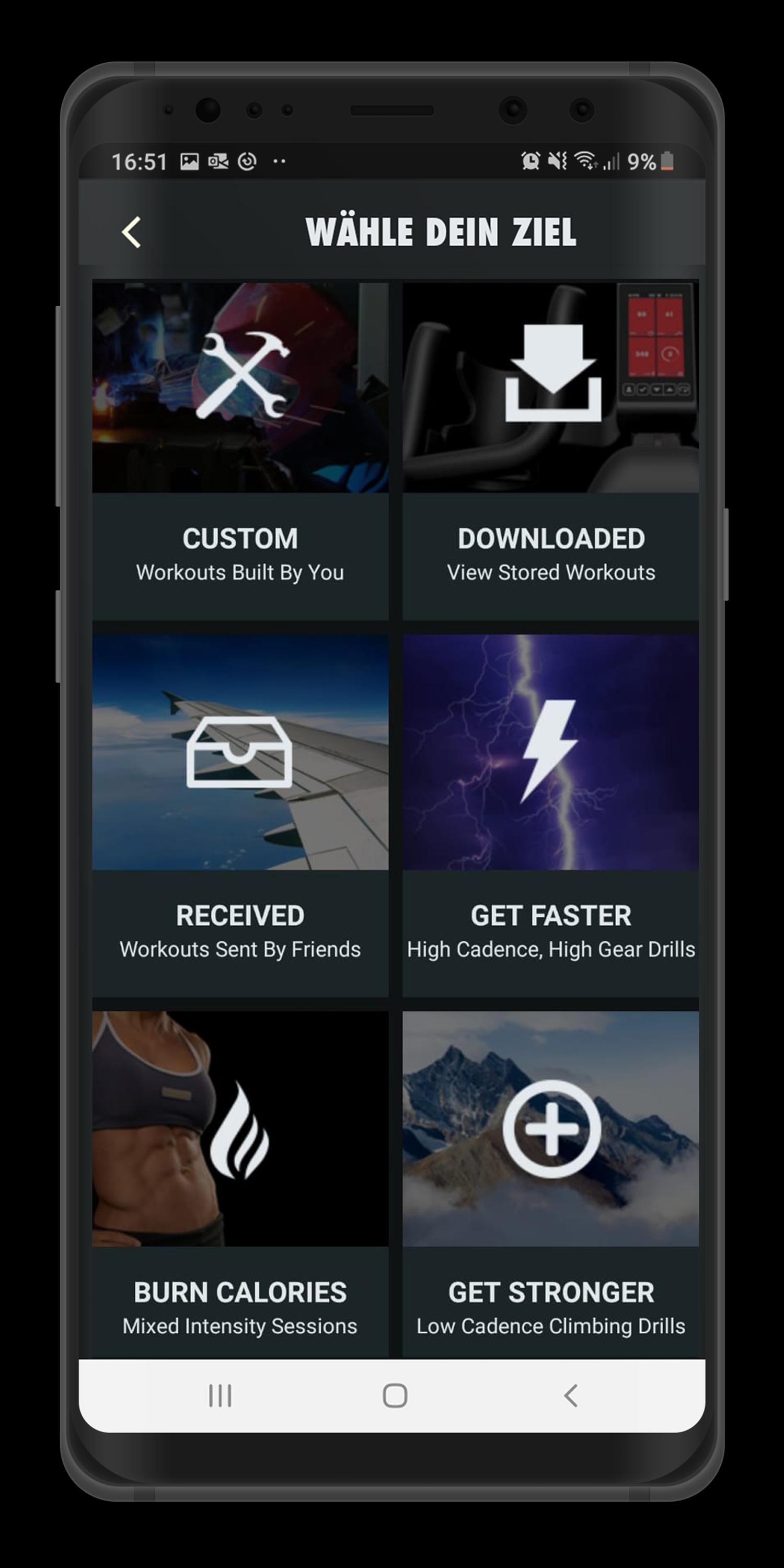Open recent apps from navigation bar
This screenshot has width=784, height=1568.
tap(220, 1395)
